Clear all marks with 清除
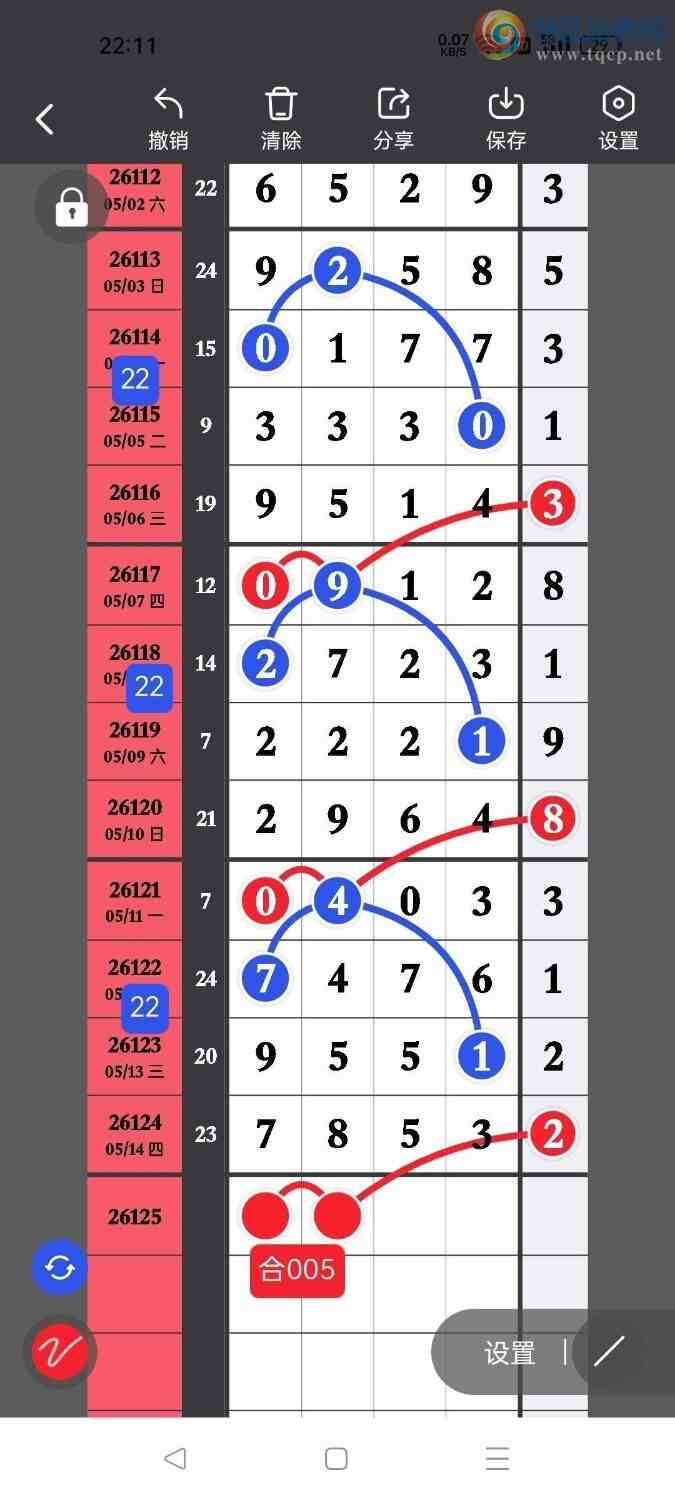The image size is (675, 1500). pos(281,120)
